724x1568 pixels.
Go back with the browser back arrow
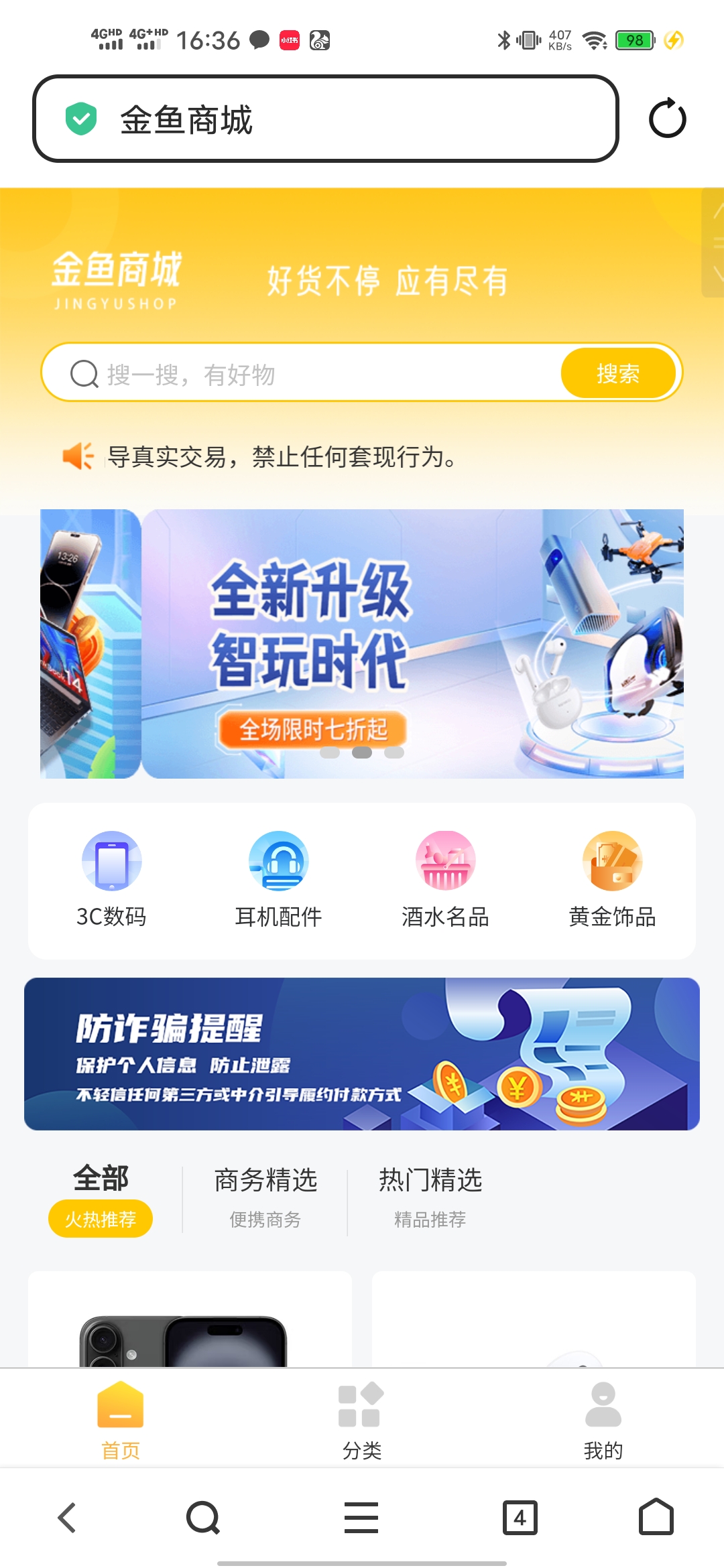(67, 1518)
